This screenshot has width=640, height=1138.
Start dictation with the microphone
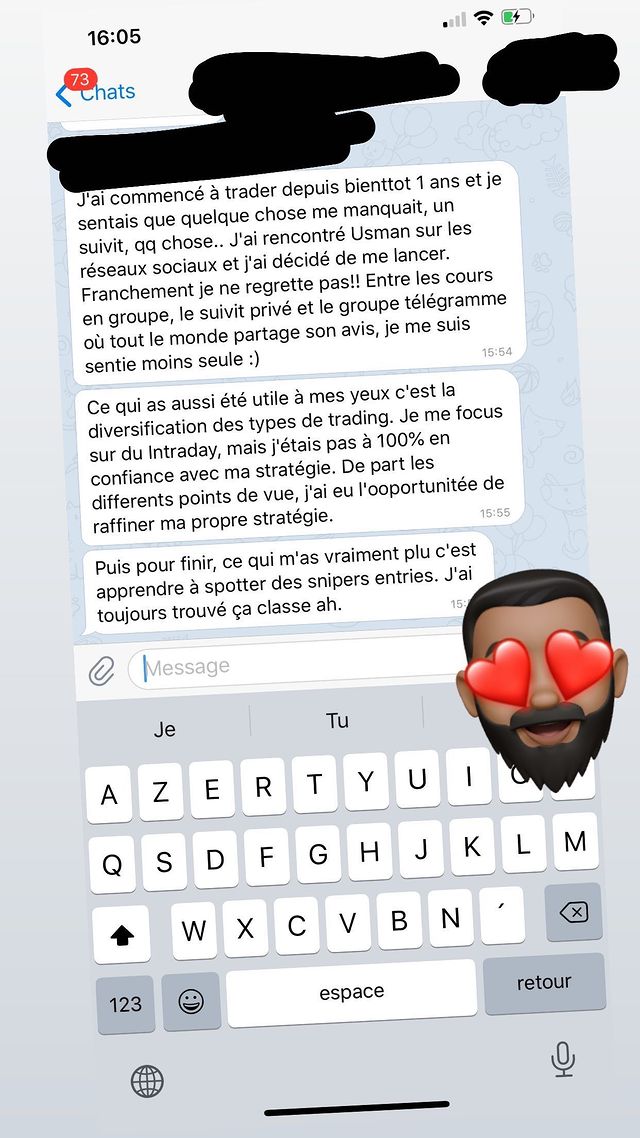click(x=562, y=1059)
